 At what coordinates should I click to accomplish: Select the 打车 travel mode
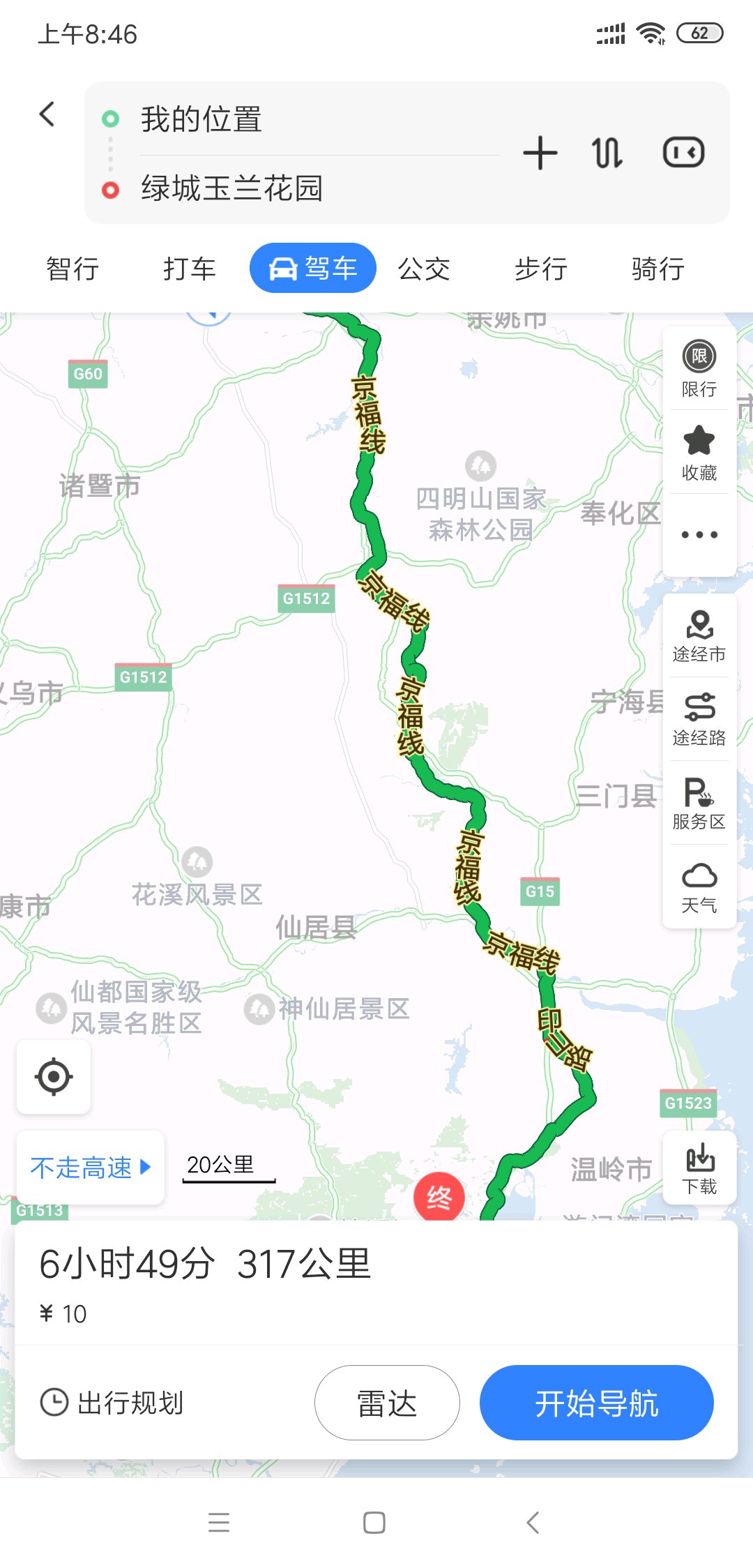[x=190, y=269]
